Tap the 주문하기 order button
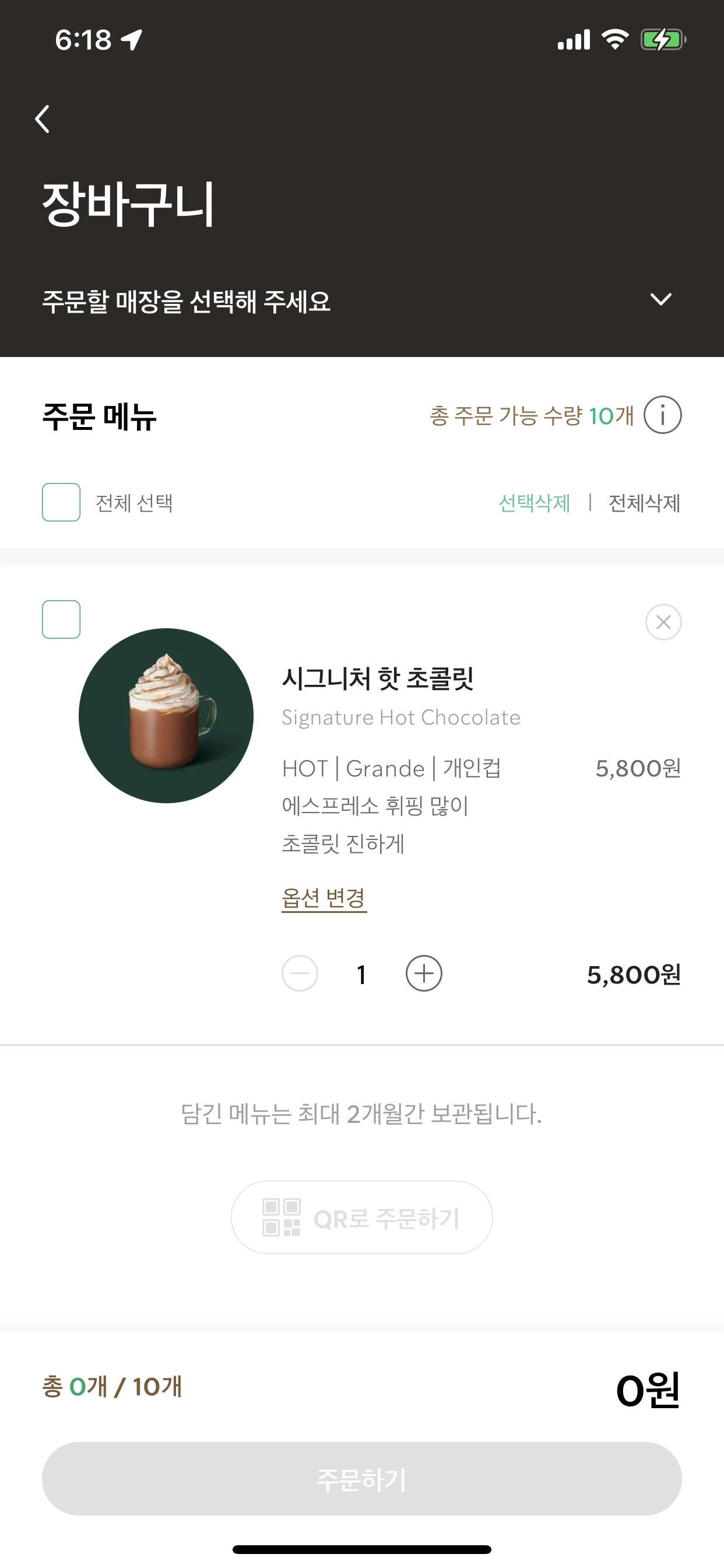 (361, 1479)
